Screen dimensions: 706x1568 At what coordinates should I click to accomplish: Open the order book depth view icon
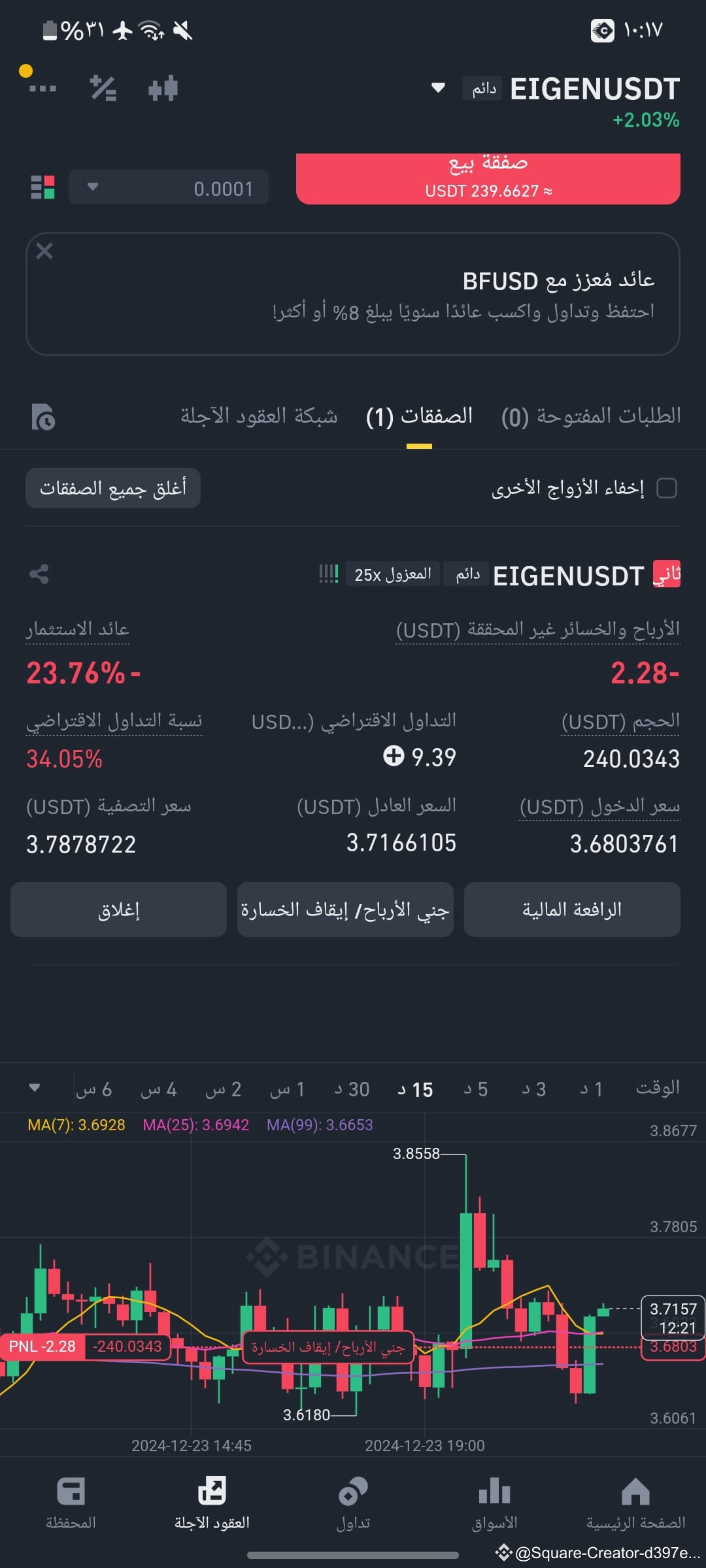click(43, 188)
